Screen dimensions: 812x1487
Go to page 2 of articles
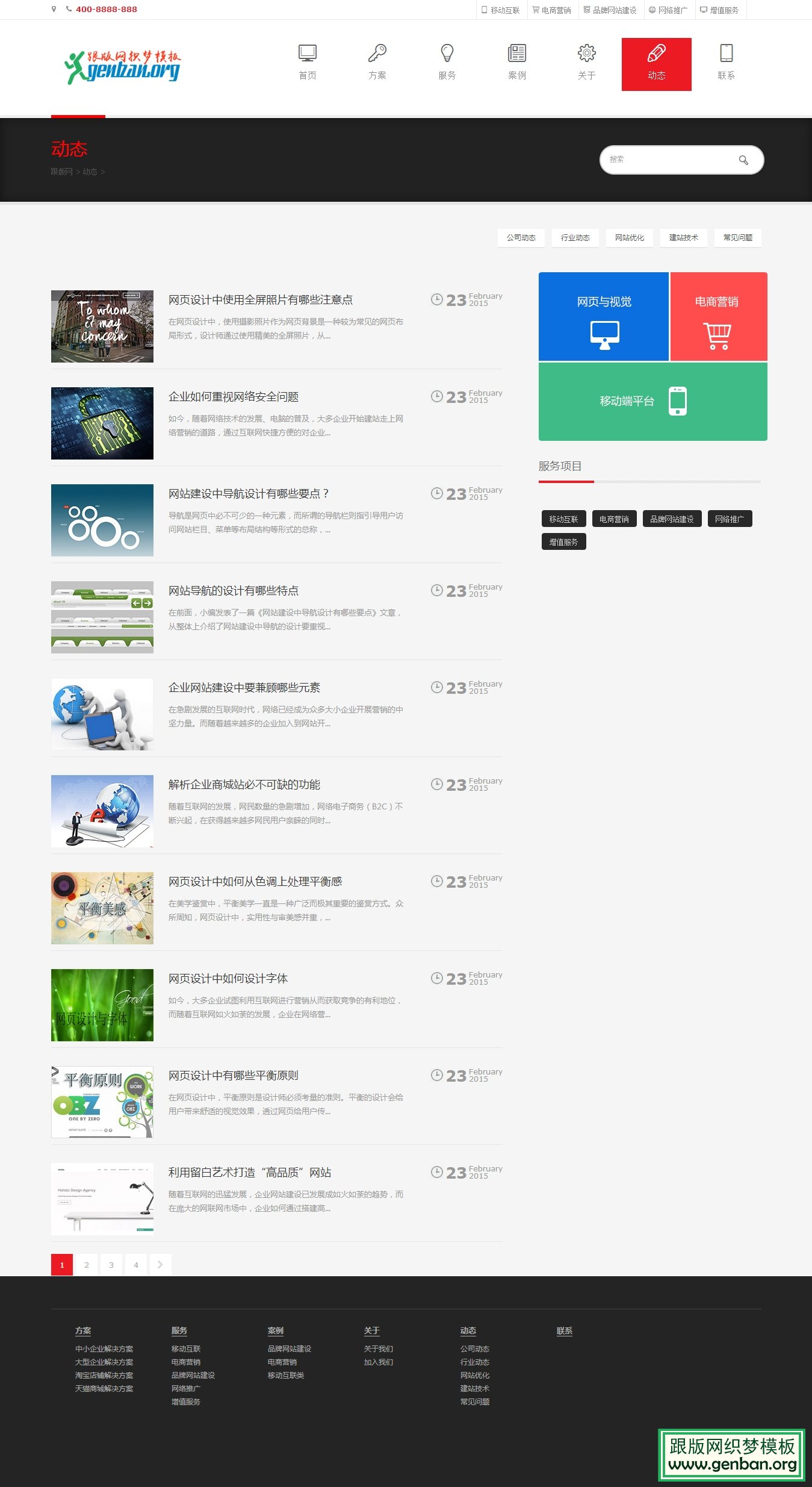pyautogui.click(x=87, y=1265)
